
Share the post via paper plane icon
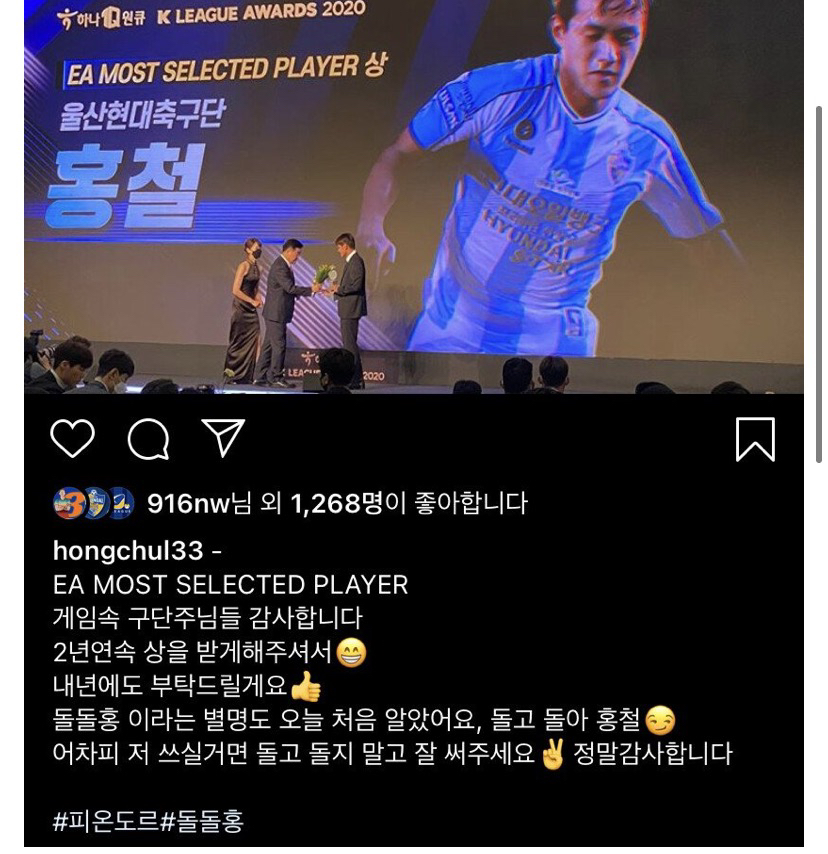point(223,438)
